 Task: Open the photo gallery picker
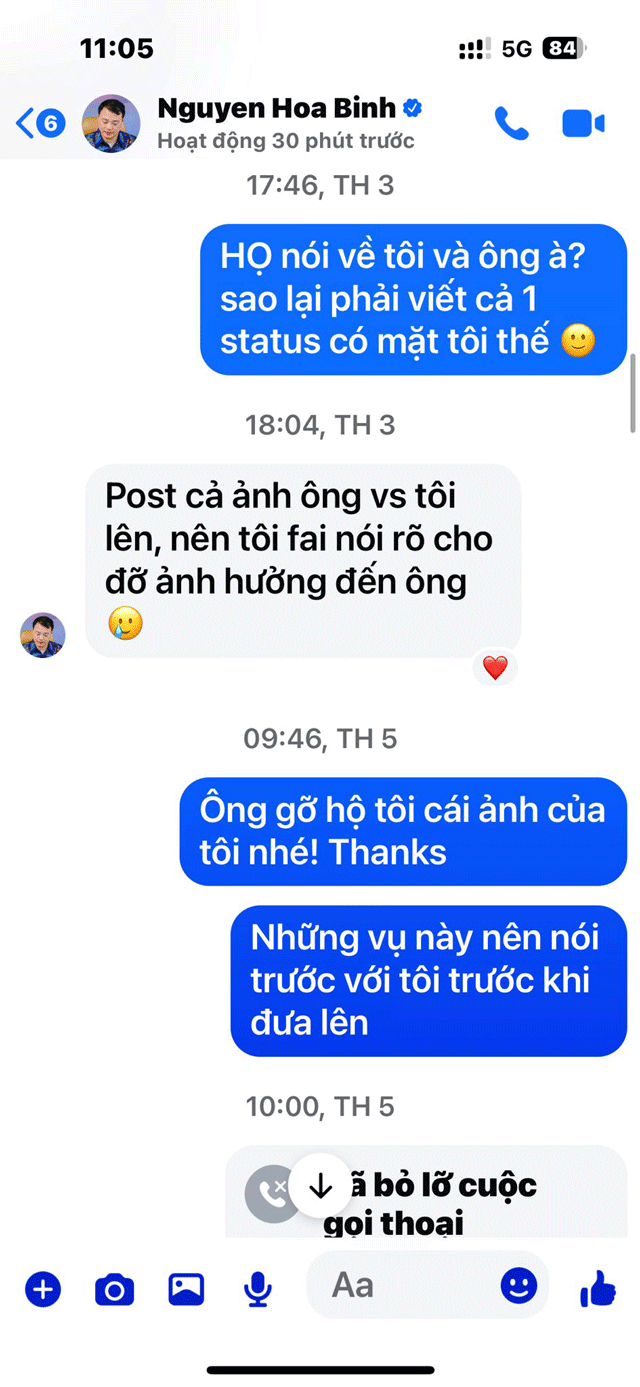pos(186,1289)
